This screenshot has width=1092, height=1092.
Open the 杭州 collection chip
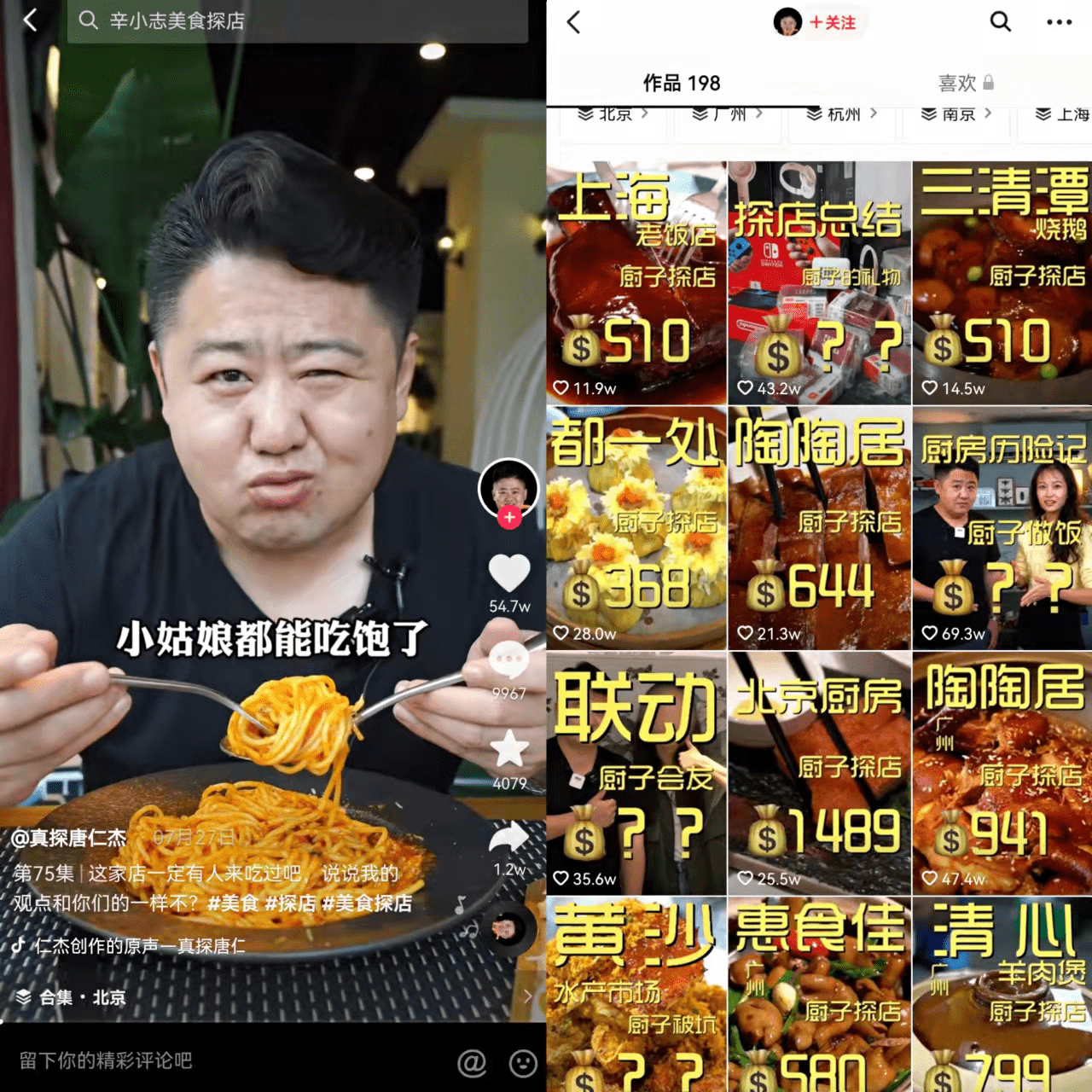point(842,114)
